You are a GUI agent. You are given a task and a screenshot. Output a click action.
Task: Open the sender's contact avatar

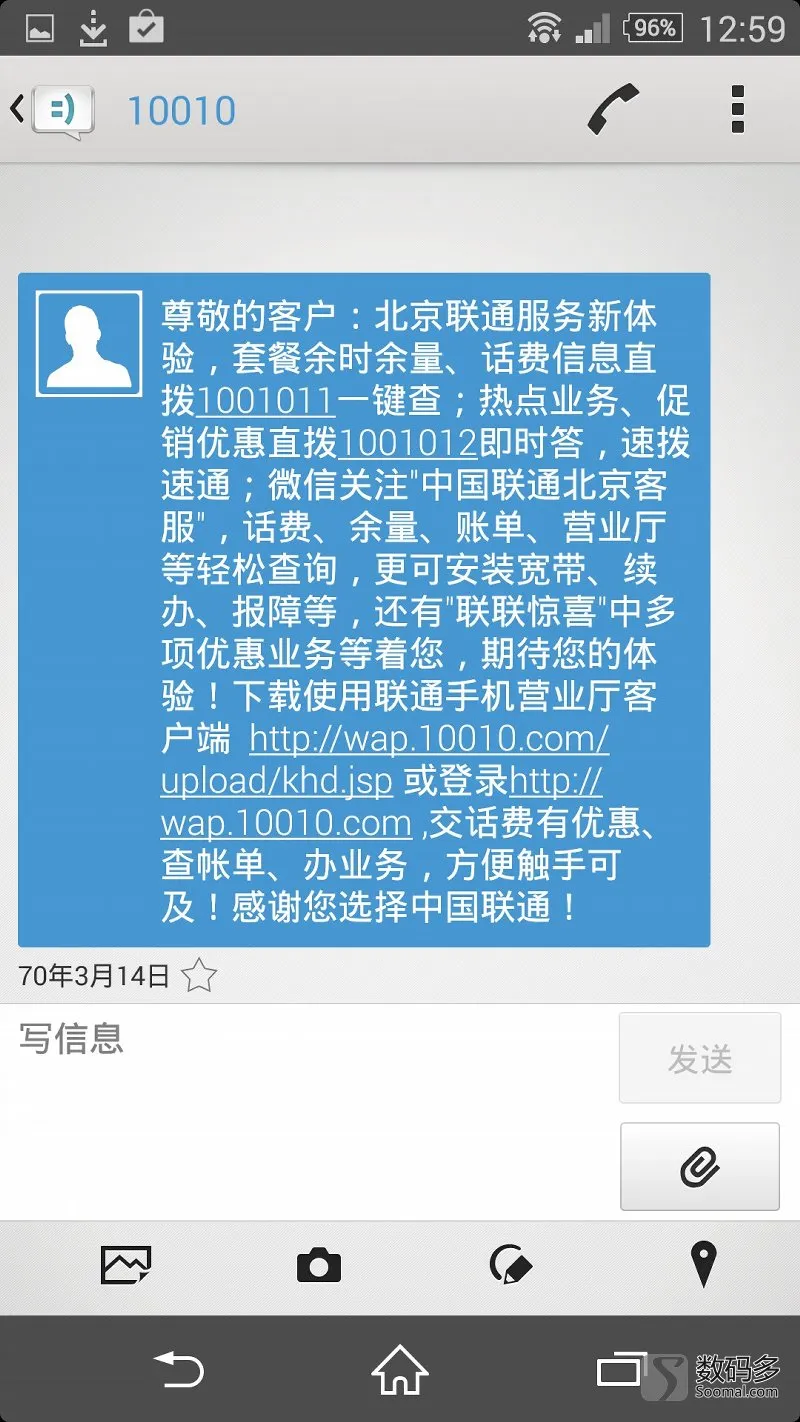point(89,343)
